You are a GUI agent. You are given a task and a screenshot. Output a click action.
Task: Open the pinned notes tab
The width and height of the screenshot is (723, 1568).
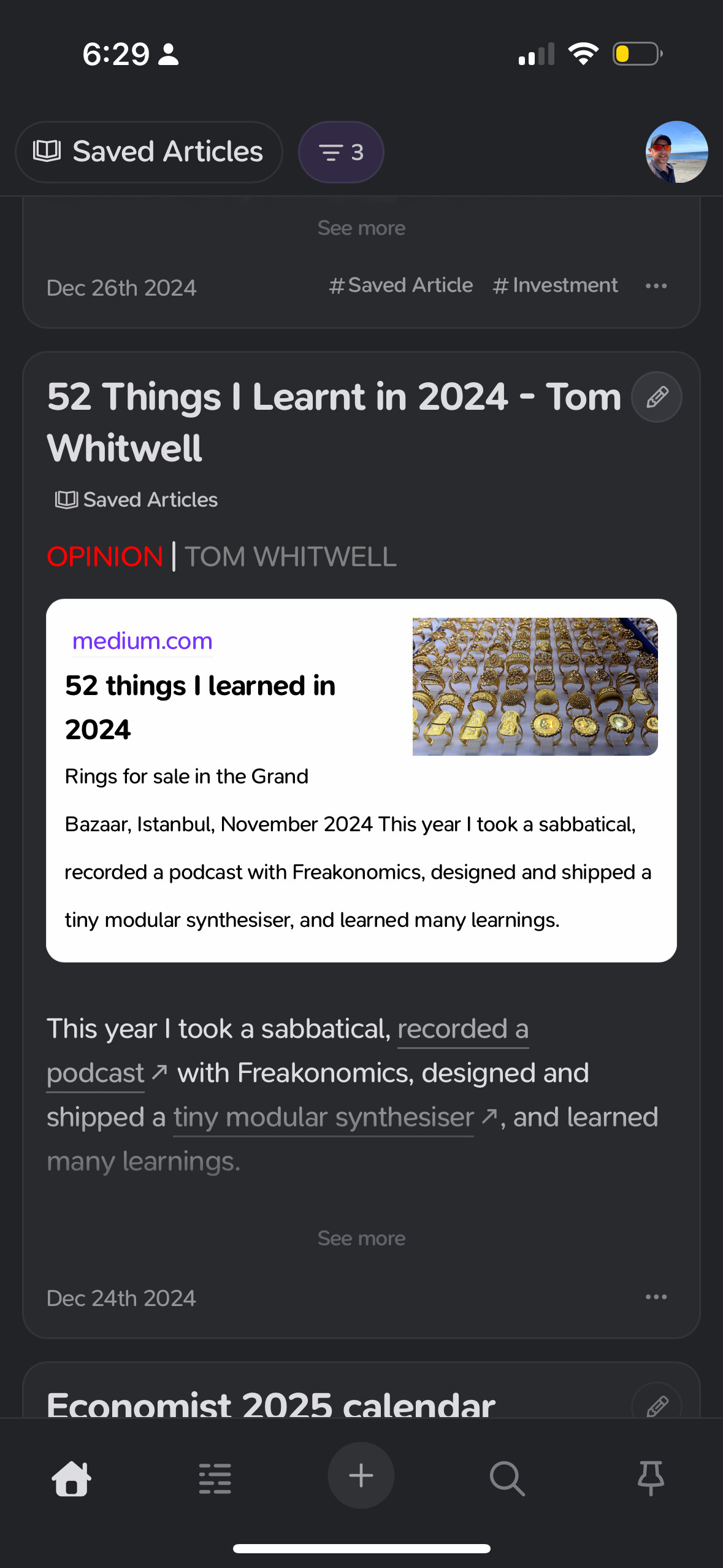[x=651, y=1478]
